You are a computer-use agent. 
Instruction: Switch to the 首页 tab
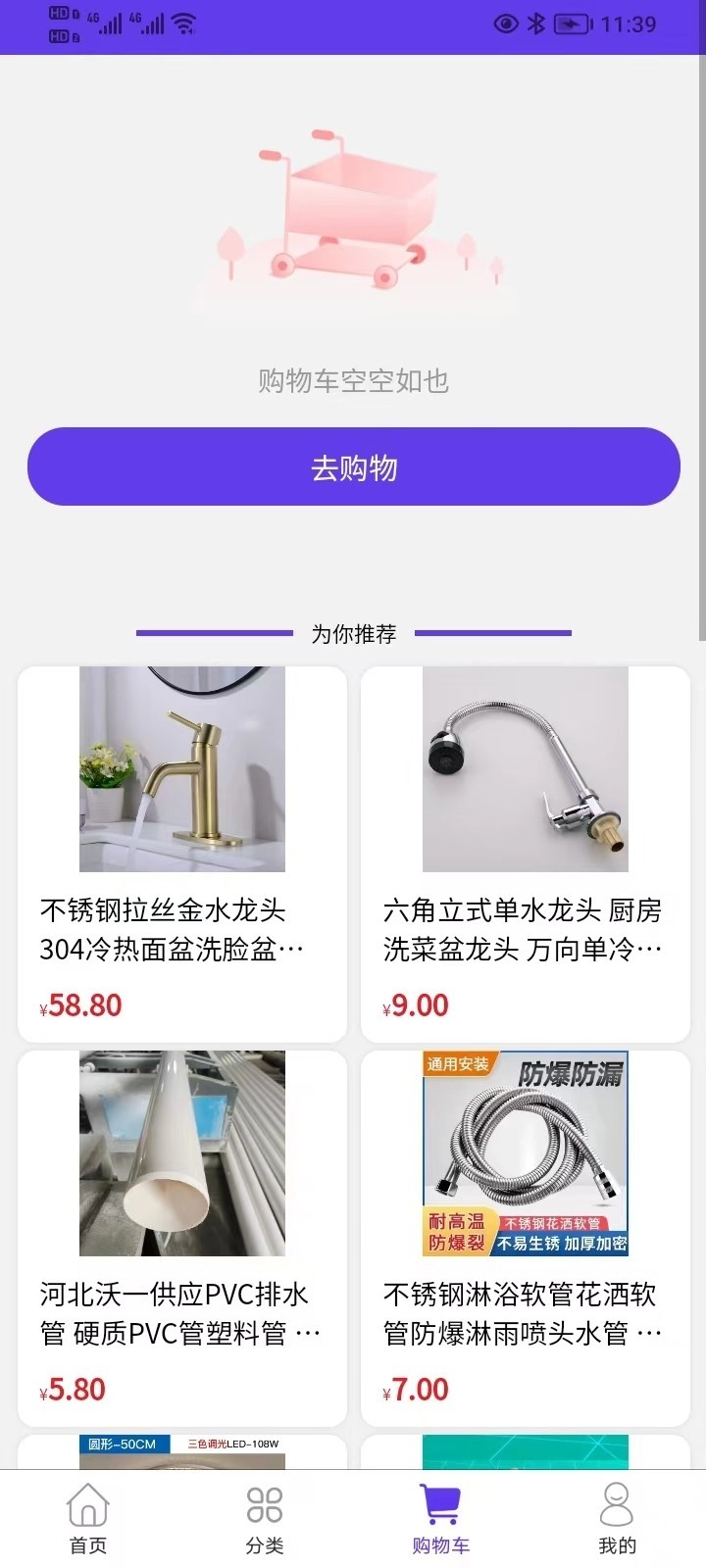(x=88, y=1517)
